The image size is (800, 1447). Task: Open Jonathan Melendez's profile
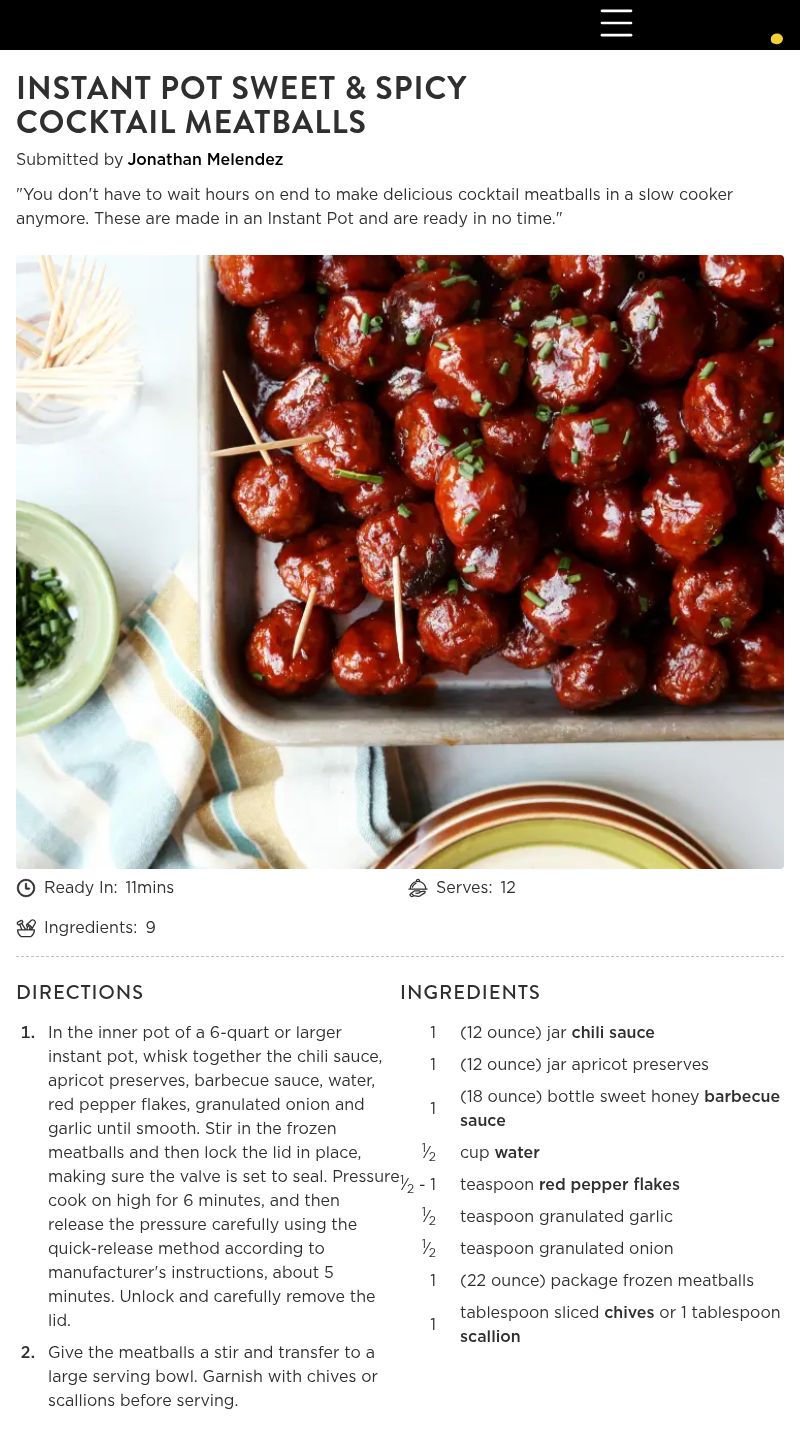205,160
